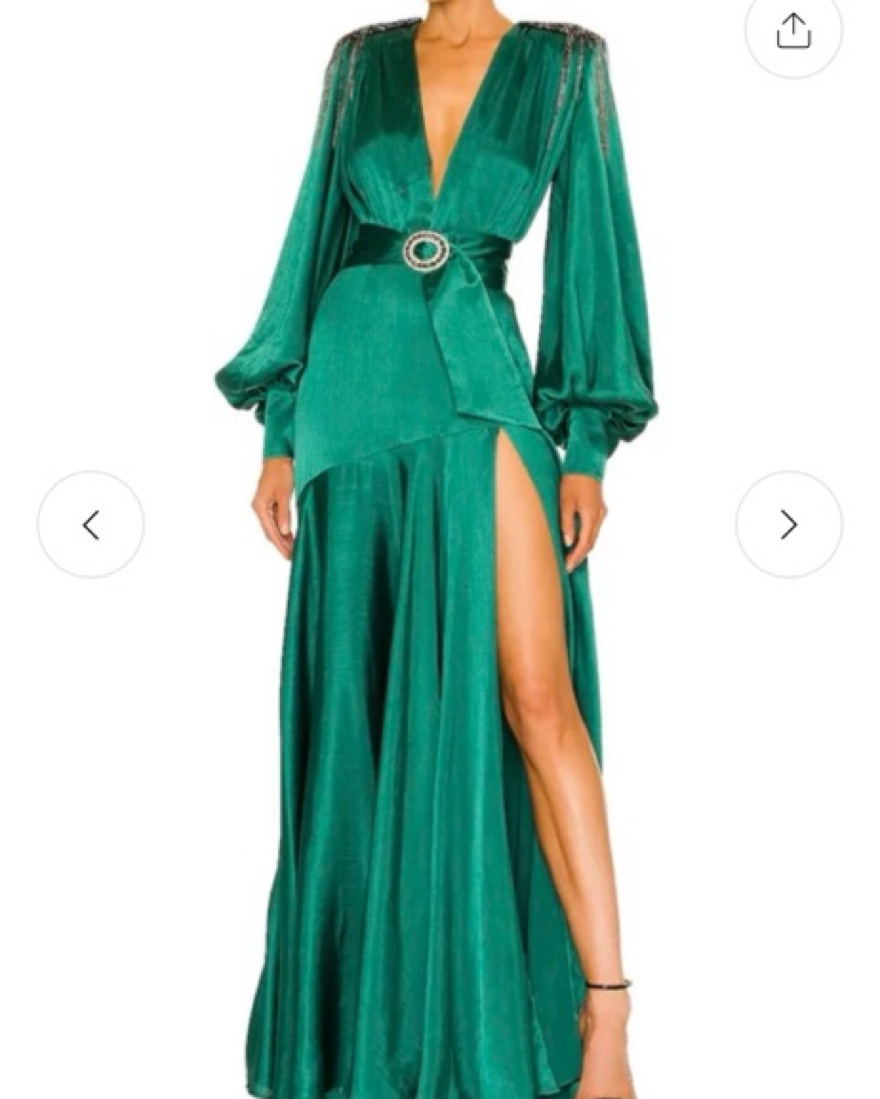This screenshot has width=880, height=1099.
Task: Go to the previous product photo
Action: coord(91,524)
